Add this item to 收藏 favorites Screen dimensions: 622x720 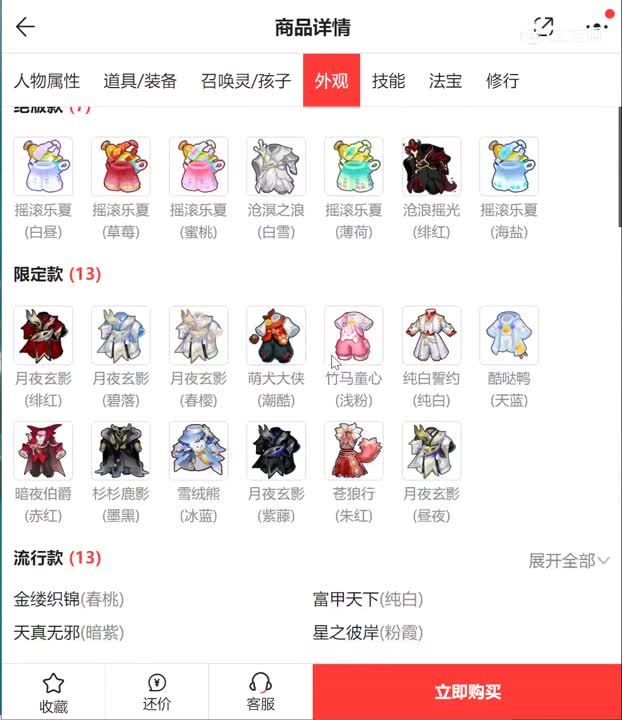tap(53, 692)
